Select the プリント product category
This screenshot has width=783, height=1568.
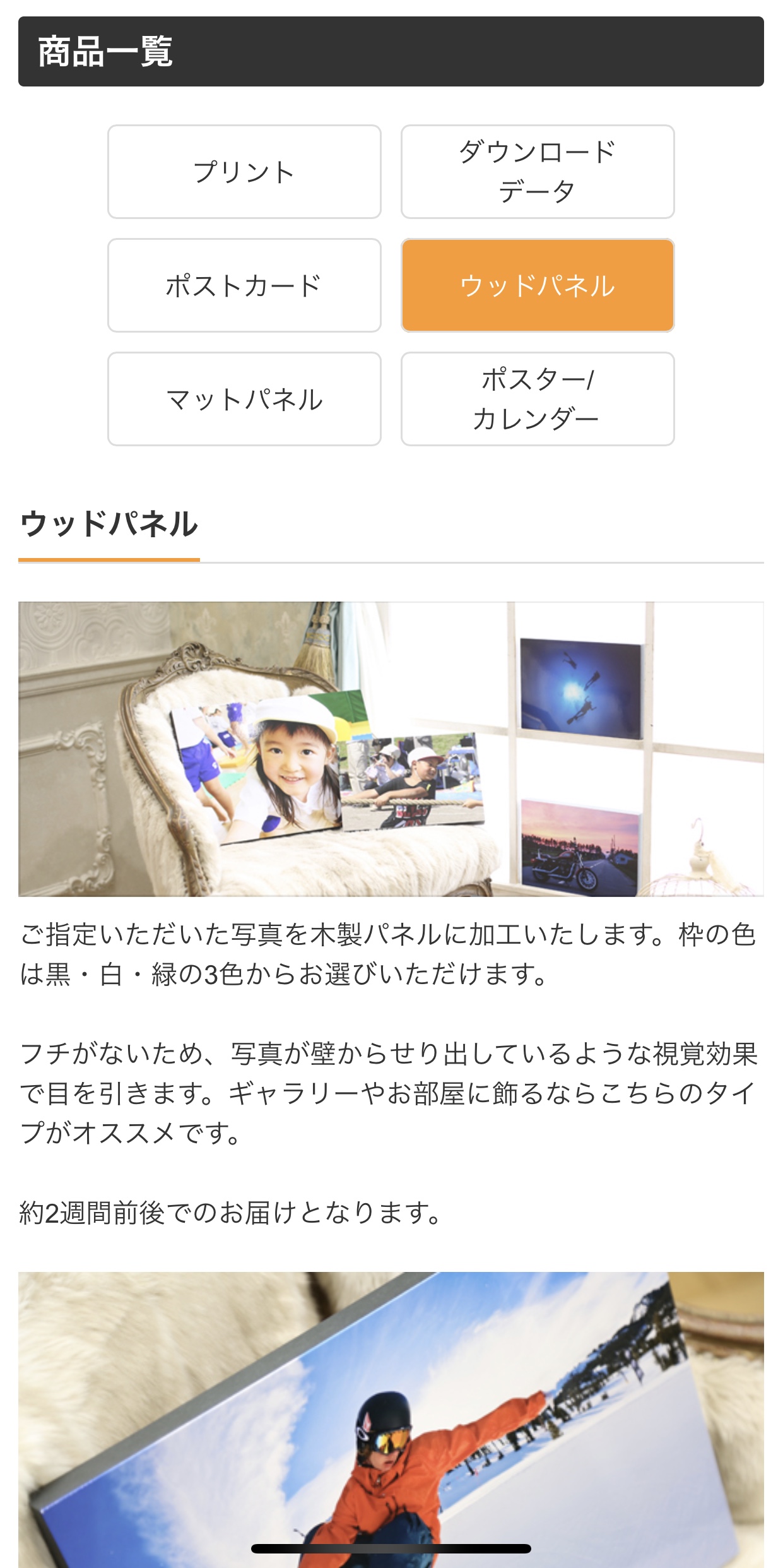244,172
